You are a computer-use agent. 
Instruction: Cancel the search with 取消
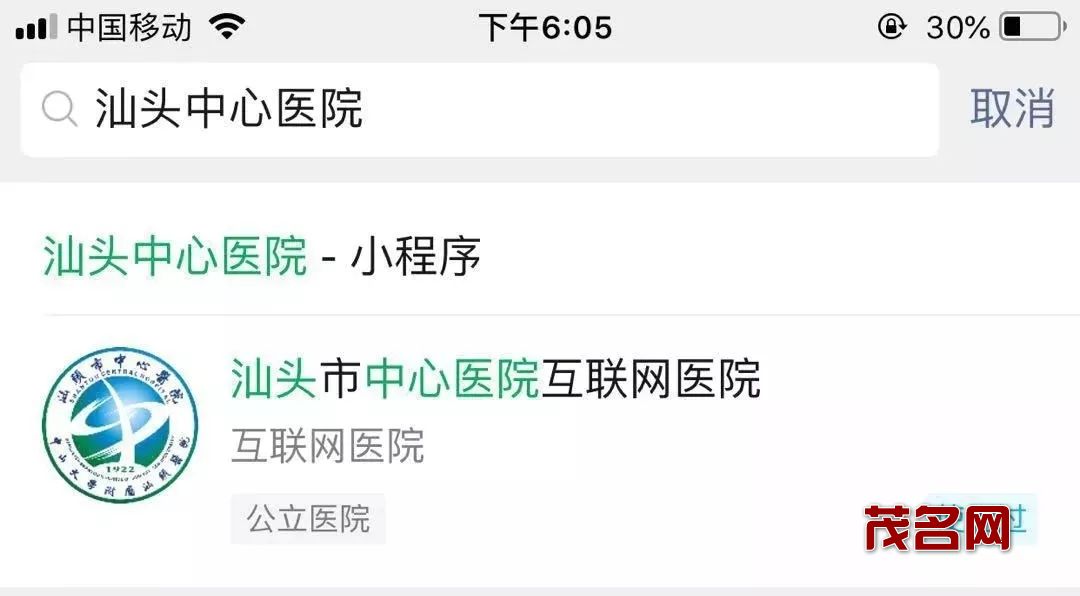(x=1012, y=108)
